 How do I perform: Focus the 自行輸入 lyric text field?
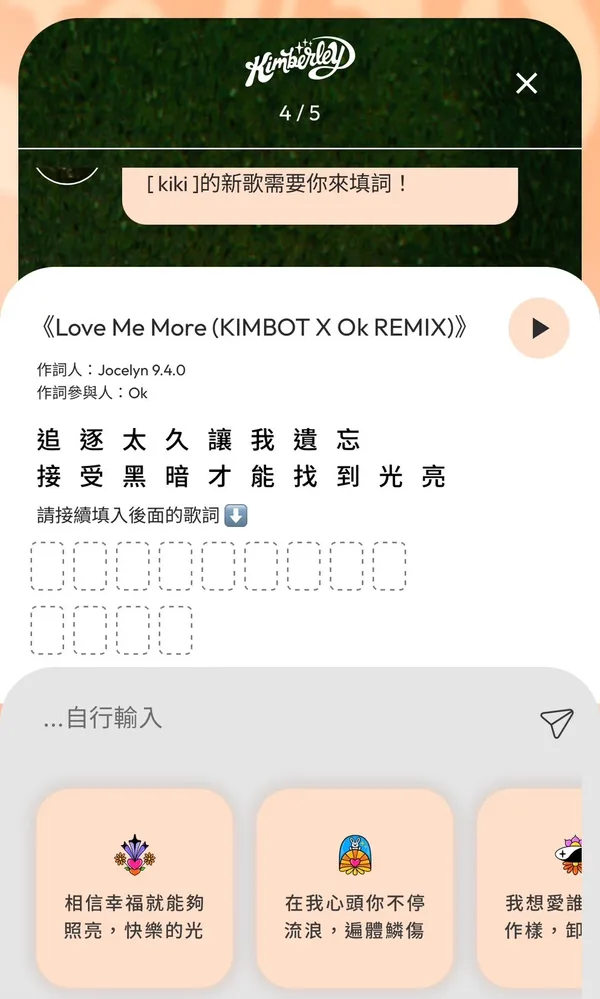[x=280, y=718]
